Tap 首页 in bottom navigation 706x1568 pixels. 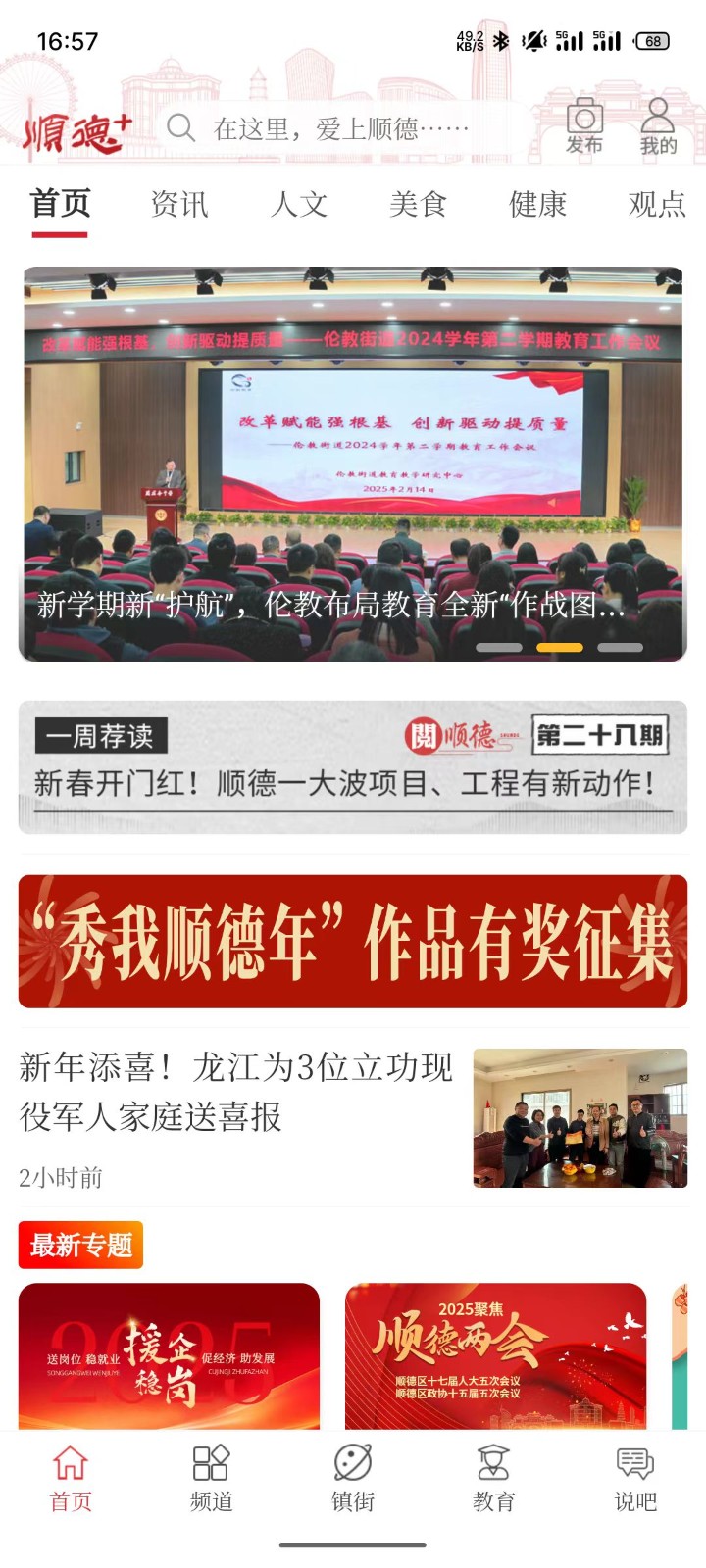click(x=71, y=1478)
